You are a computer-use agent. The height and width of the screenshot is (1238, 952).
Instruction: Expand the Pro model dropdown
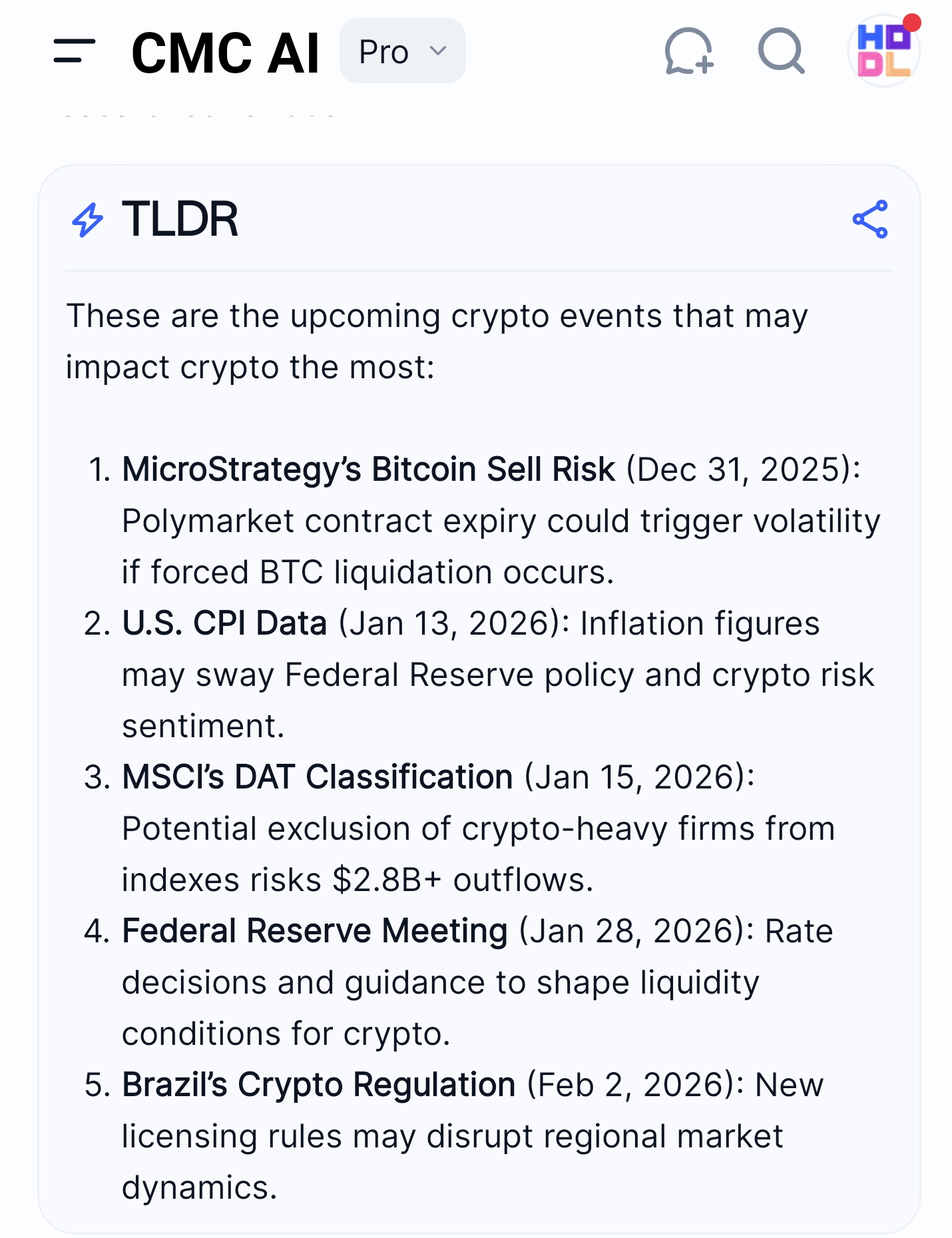click(402, 51)
